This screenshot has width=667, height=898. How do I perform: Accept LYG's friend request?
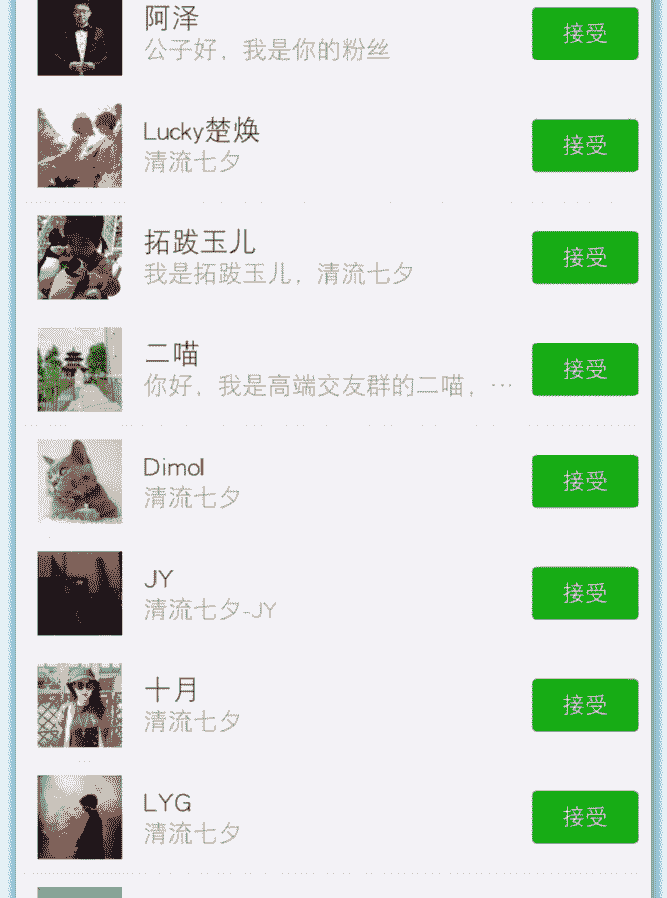(x=585, y=817)
